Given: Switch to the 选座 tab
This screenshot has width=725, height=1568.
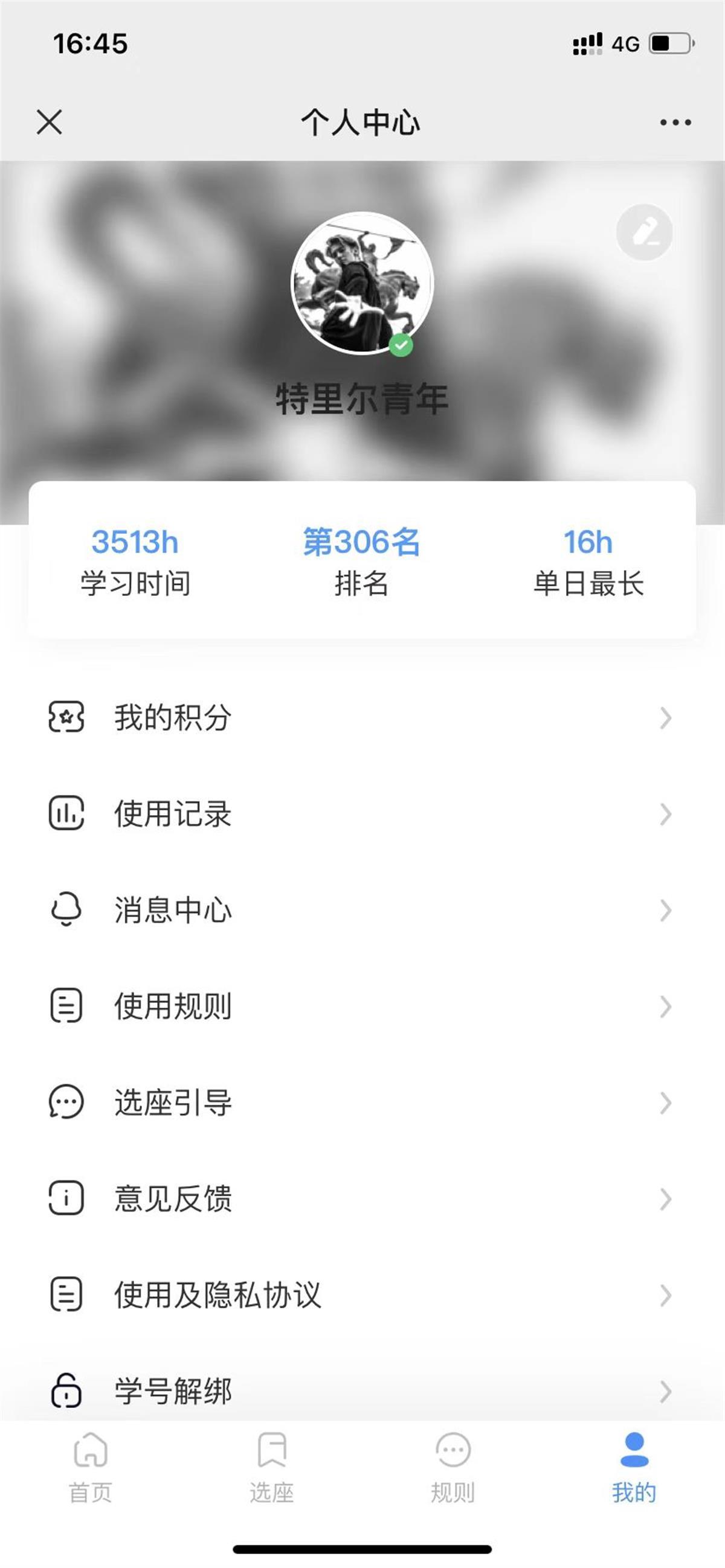Looking at the screenshot, I should coord(272,1467).
